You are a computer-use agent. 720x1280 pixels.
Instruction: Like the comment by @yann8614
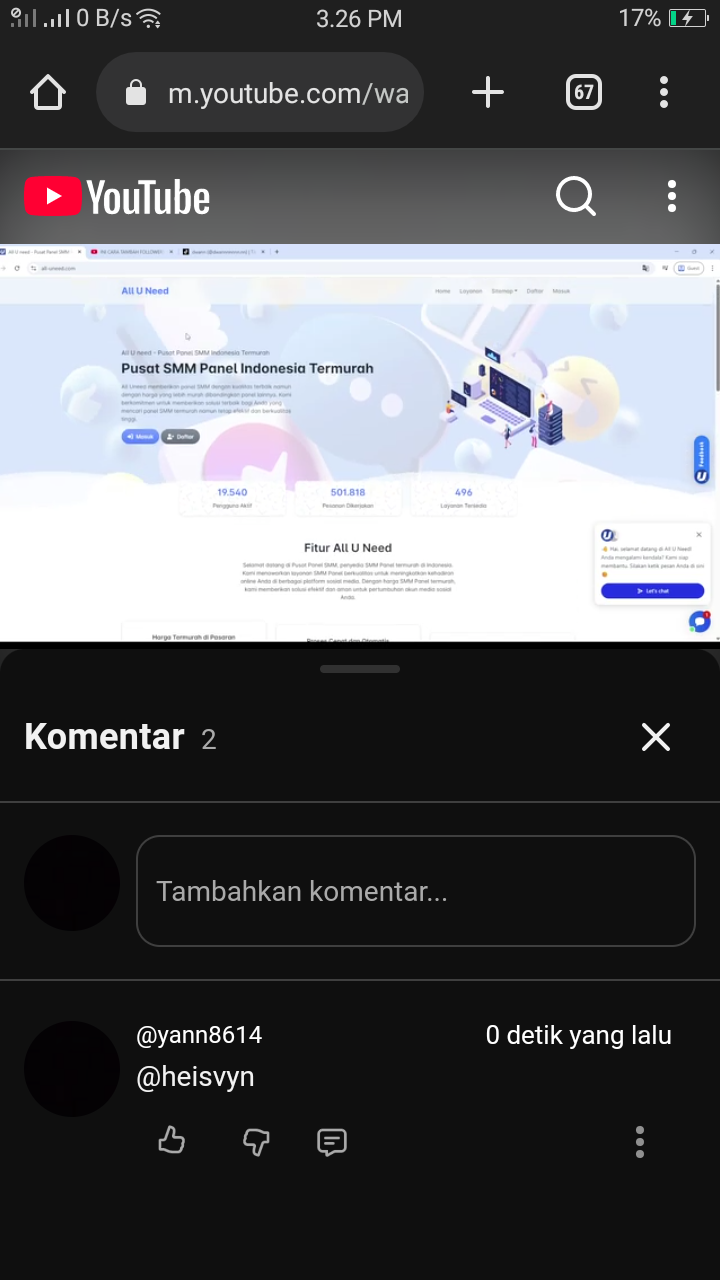click(x=172, y=1141)
